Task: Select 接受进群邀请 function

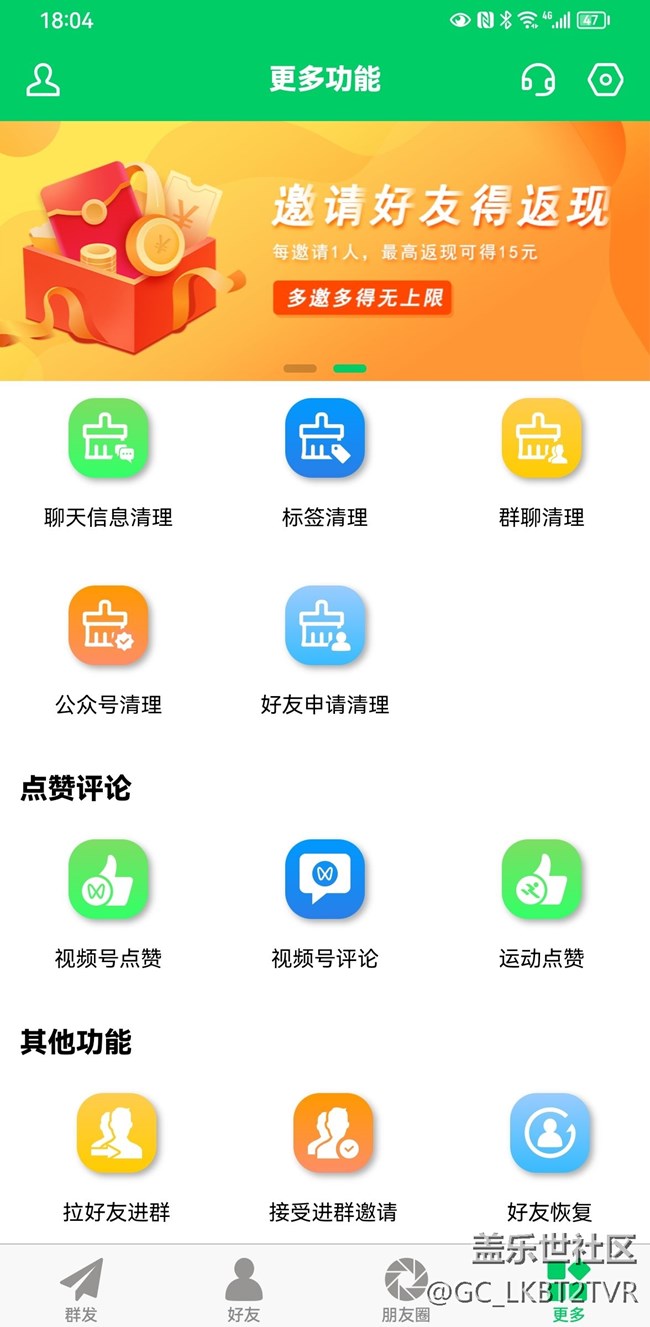Action: (333, 1134)
